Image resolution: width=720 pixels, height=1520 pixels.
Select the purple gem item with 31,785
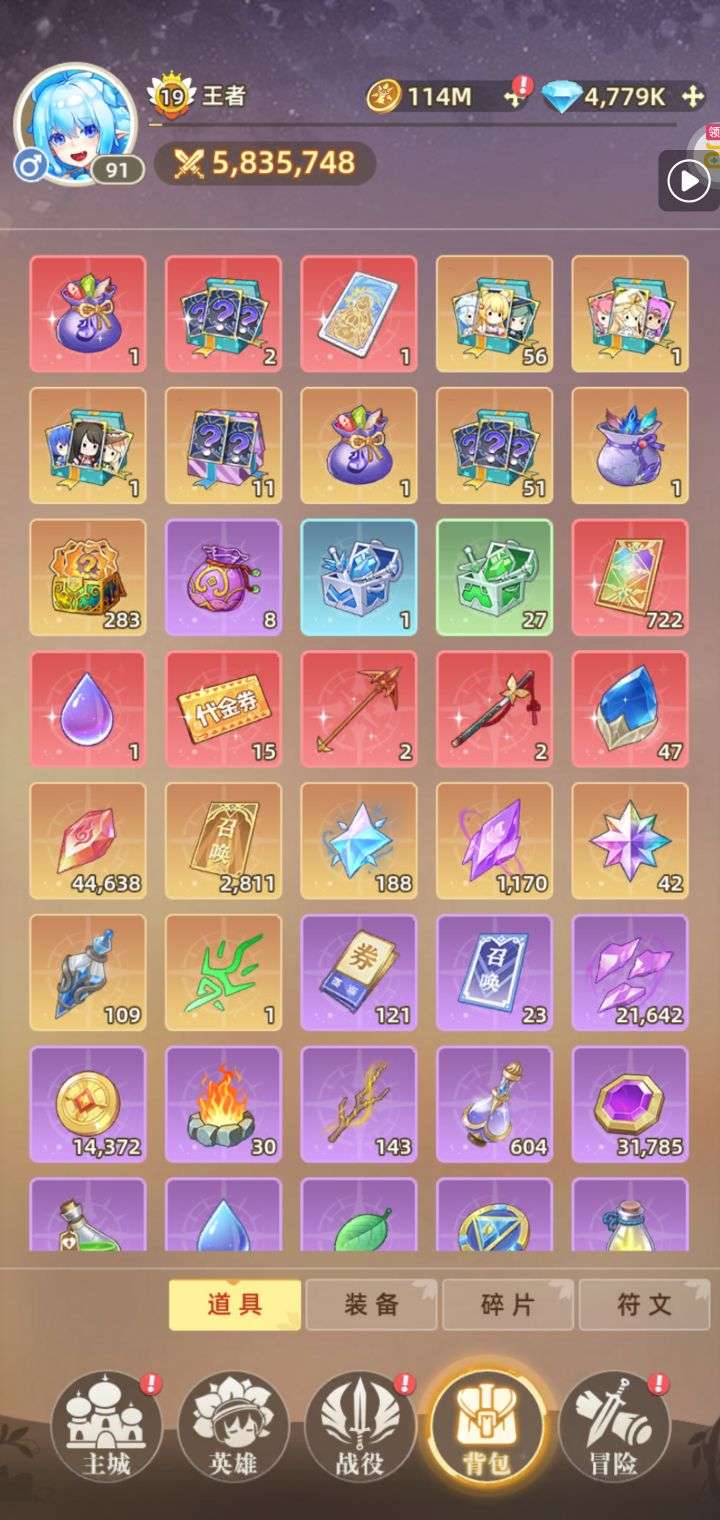pos(630,1106)
